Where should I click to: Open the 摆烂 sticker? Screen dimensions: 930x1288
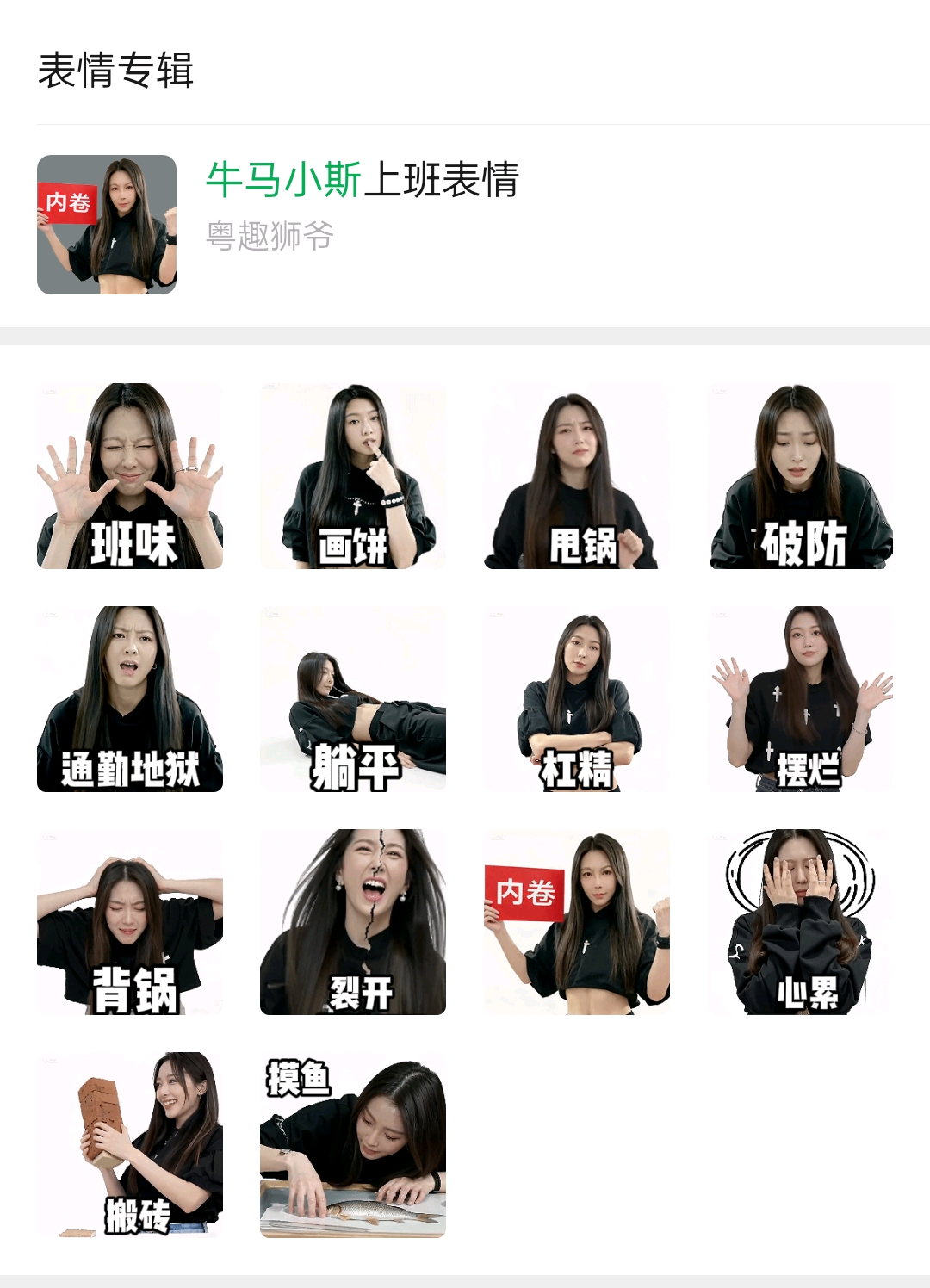pos(800,699)
